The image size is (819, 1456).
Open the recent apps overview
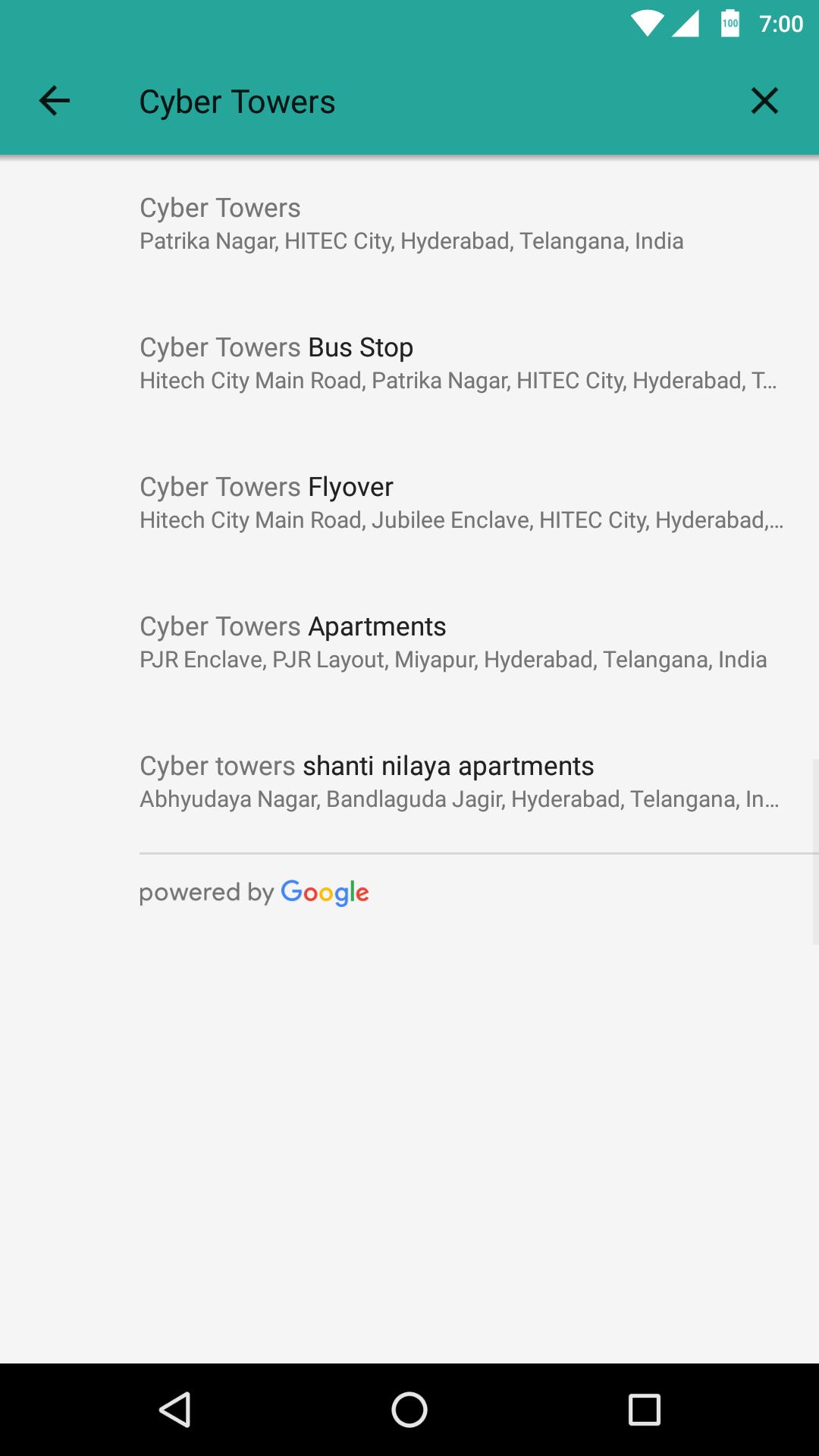tap(645, 1410)
